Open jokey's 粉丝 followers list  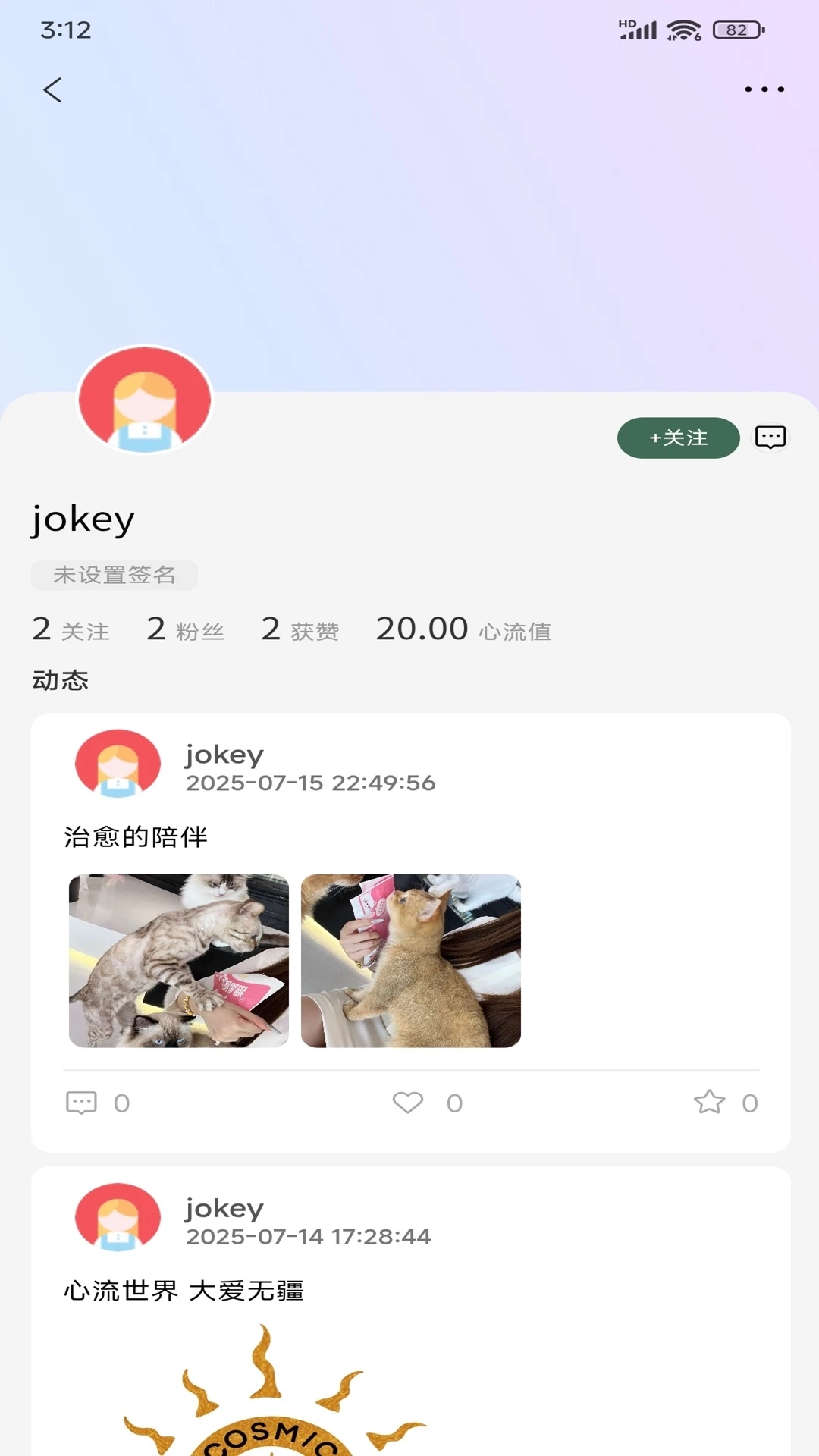[186, 629]
